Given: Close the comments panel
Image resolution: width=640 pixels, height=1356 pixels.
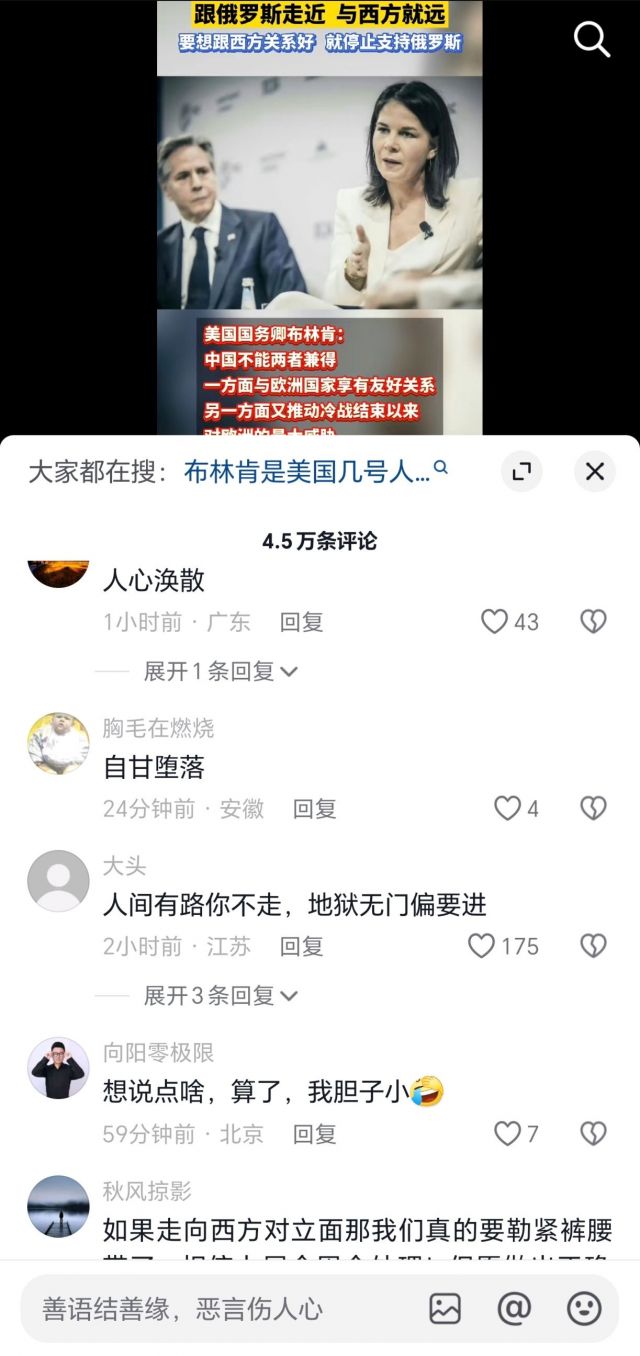Looking at the screenshot, I should tap(594, 472).
